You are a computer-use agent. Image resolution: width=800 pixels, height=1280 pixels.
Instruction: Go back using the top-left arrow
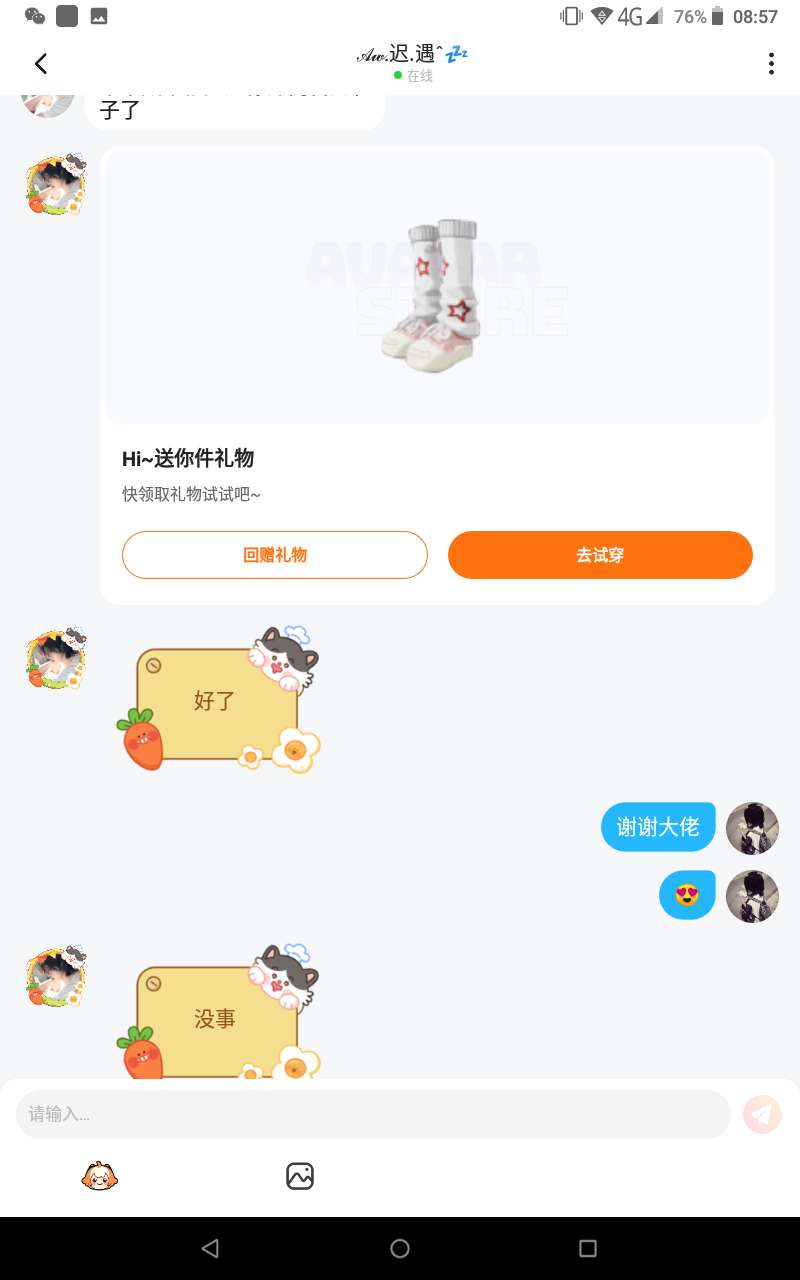pos(41,64)
